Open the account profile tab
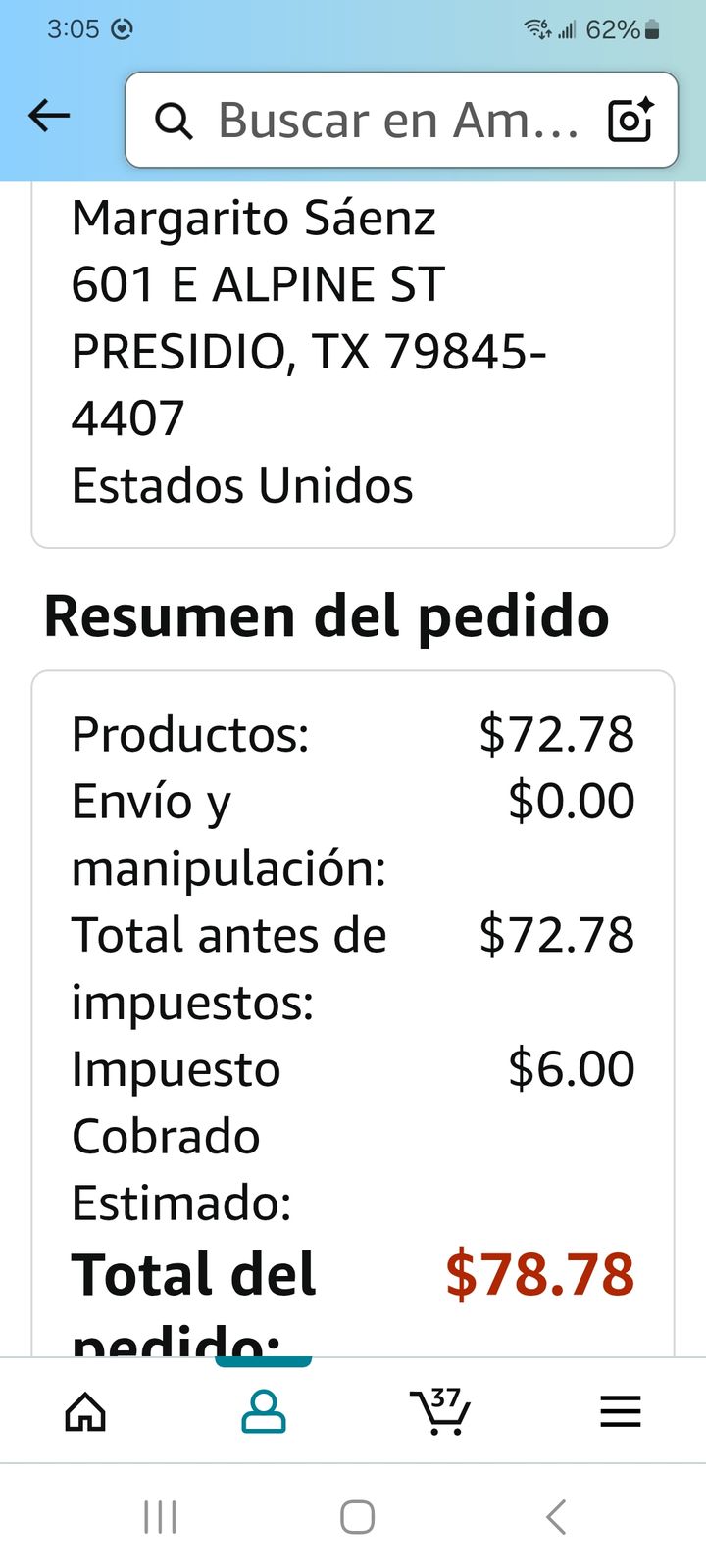This screenshot has height=1568, width=706. [264, 1412]
